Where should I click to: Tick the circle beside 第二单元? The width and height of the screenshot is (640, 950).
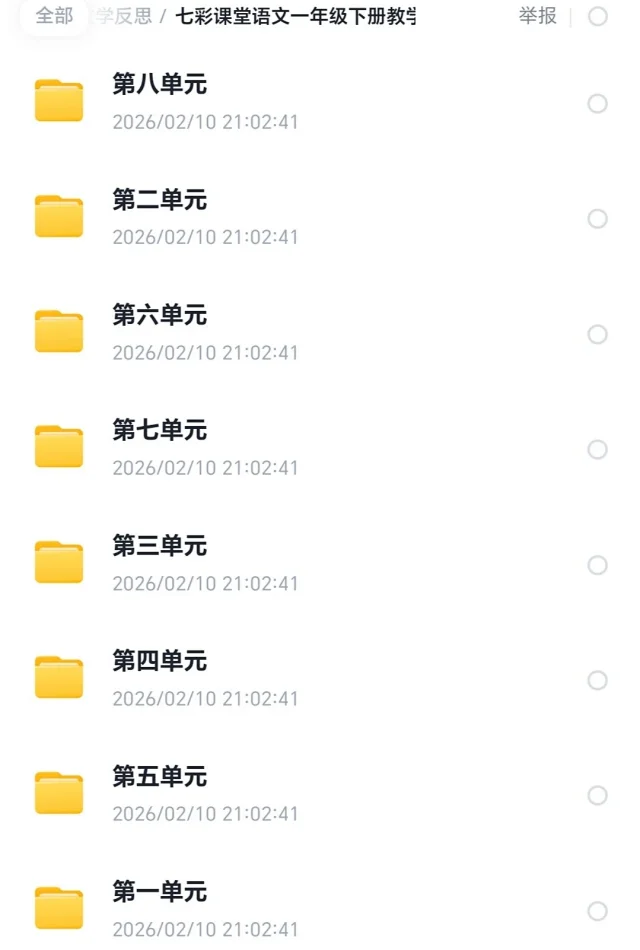(598, 219)
